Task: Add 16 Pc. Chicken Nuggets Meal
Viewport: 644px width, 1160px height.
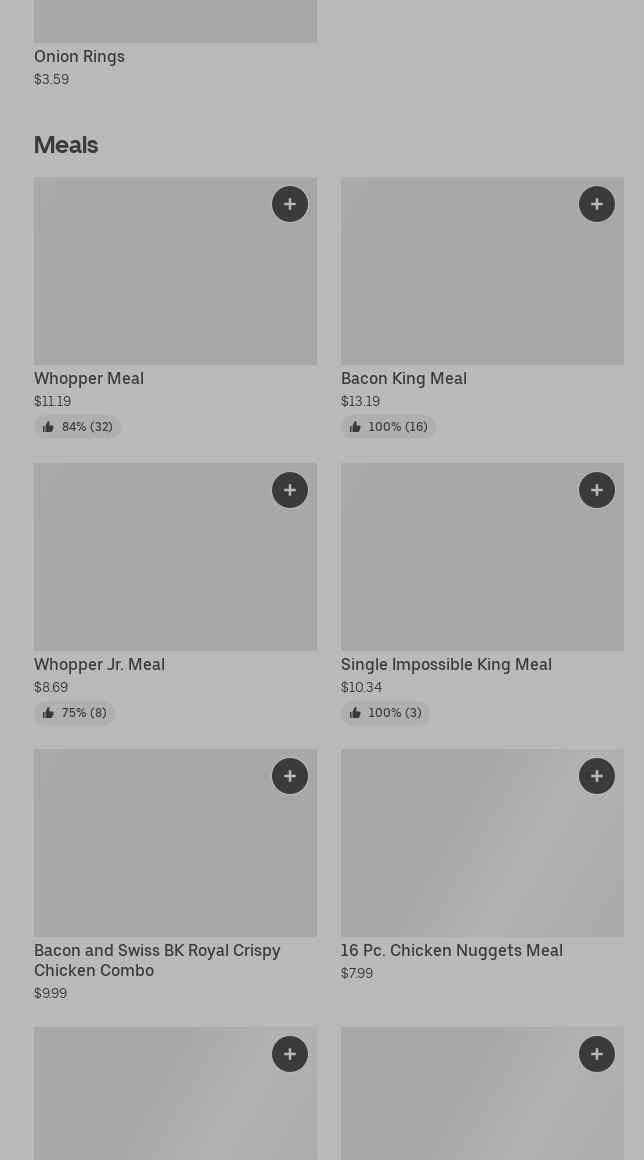Action: 597,776
